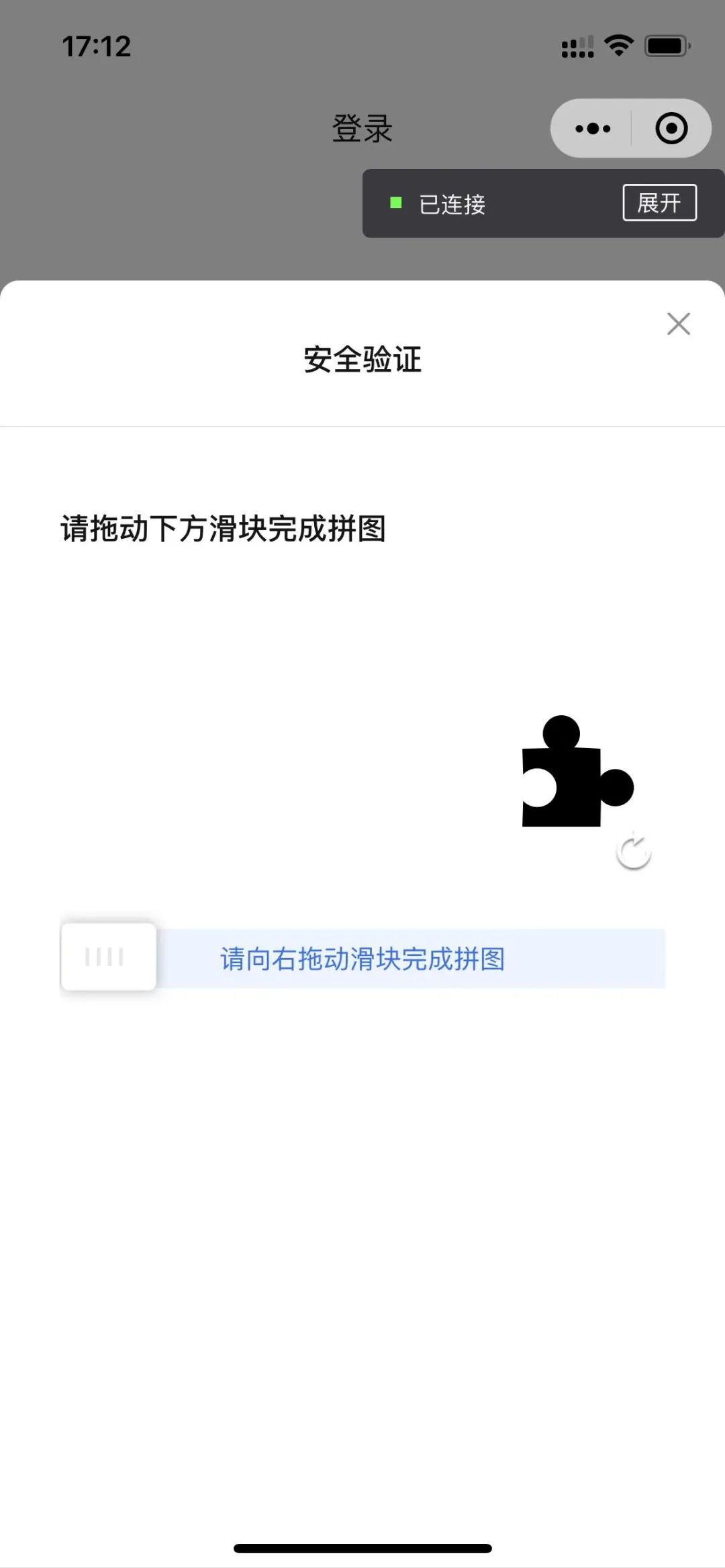The height and width of the screenshot is (1568, 725).
Task: Refresh the puzzle captcha image
Action: [x=634, y=852]
